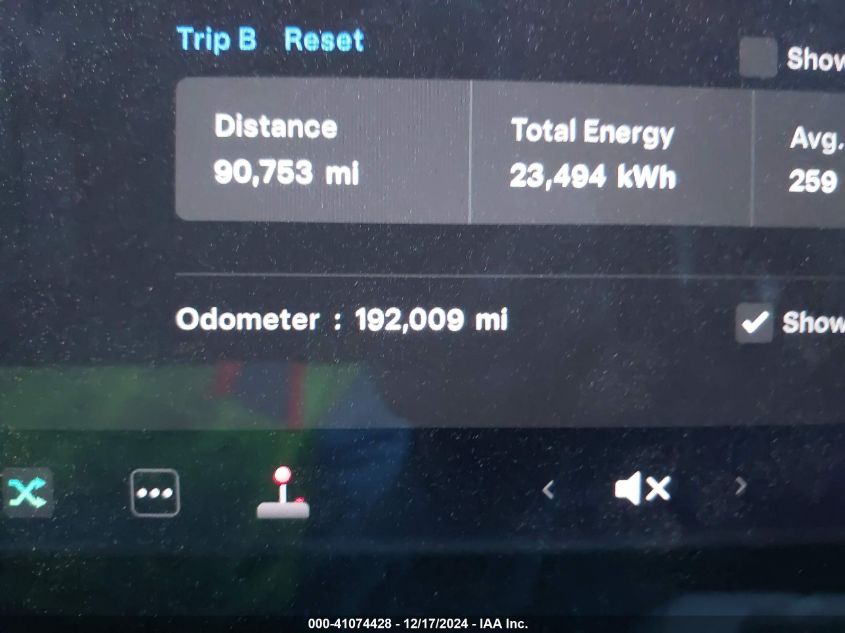The width and height of the screenshot is (845, 633).
Task: Toggle the shuffle icon
Action: click(27, 492)
